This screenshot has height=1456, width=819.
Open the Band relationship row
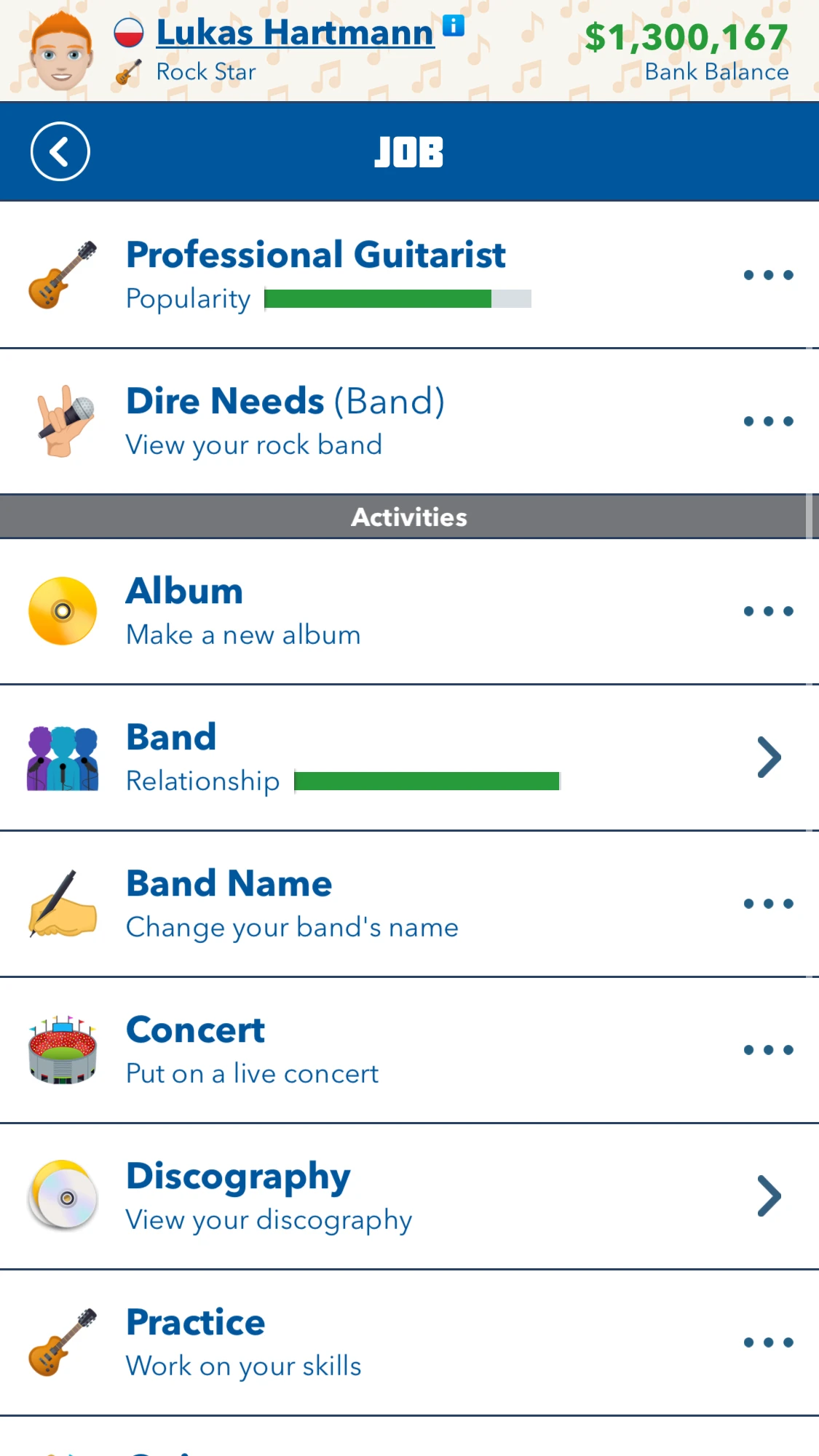point(409,757)
